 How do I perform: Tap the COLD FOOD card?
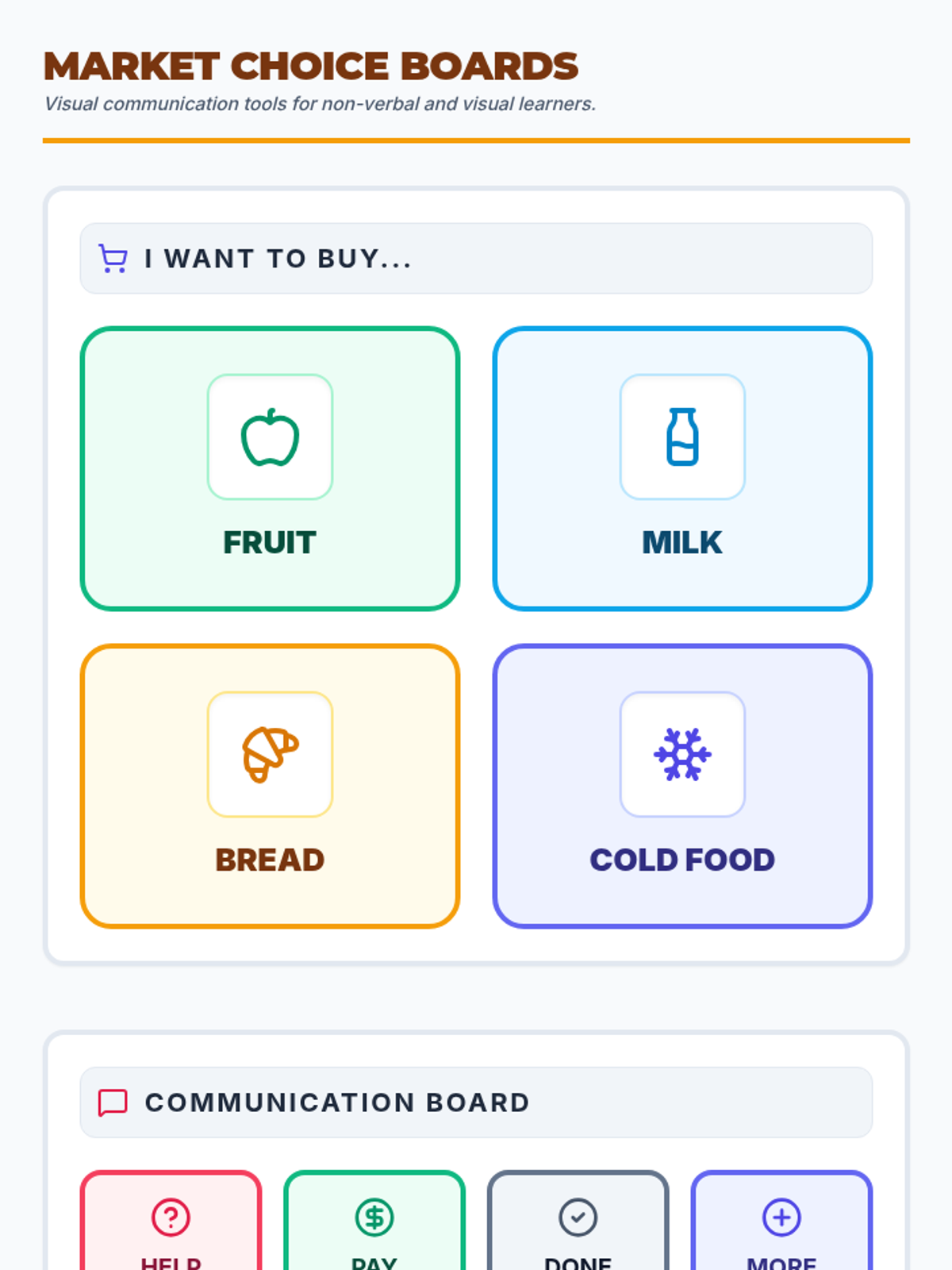pyautogui.click(x=682, y=786)
